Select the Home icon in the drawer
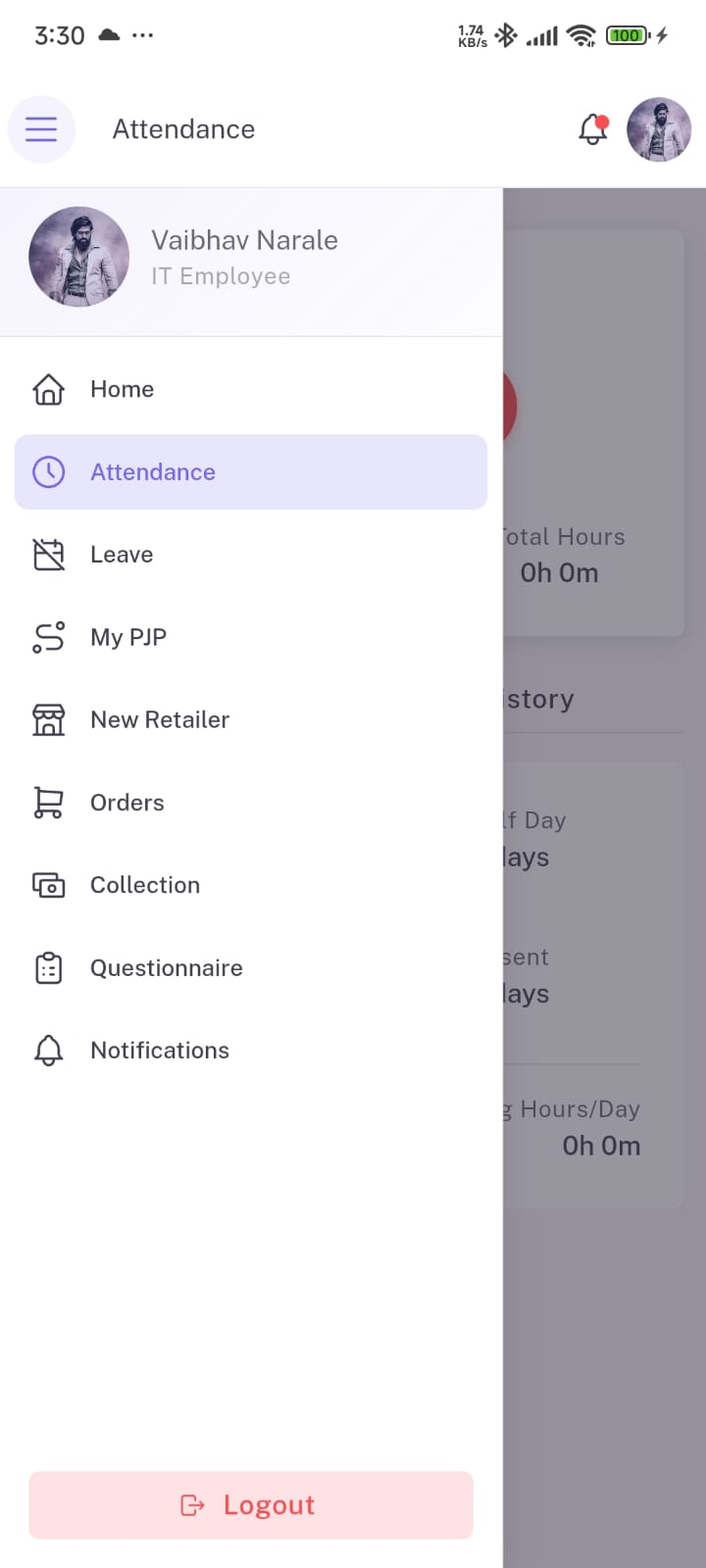706x1568 pixels. (x=47, y=389)
